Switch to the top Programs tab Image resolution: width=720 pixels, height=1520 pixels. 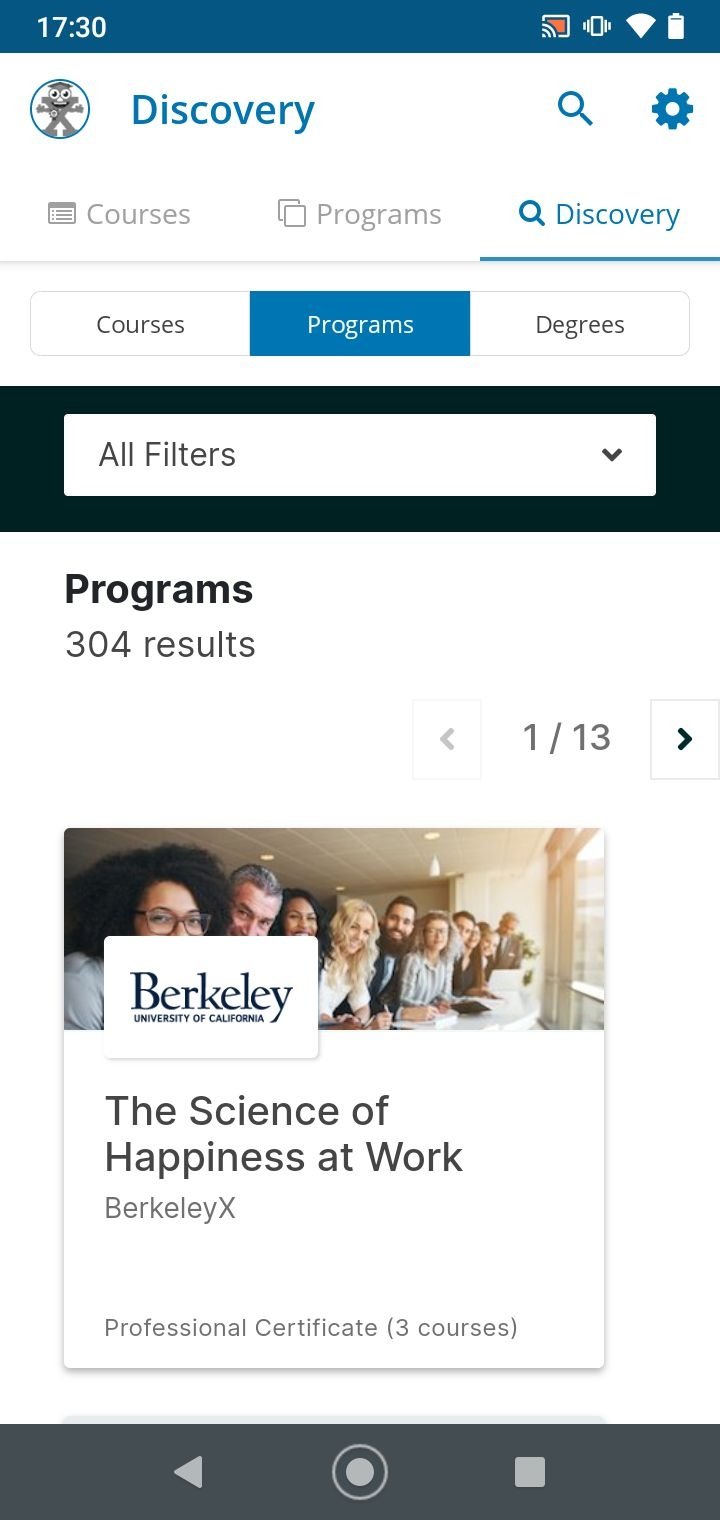(x=360, y=214)
